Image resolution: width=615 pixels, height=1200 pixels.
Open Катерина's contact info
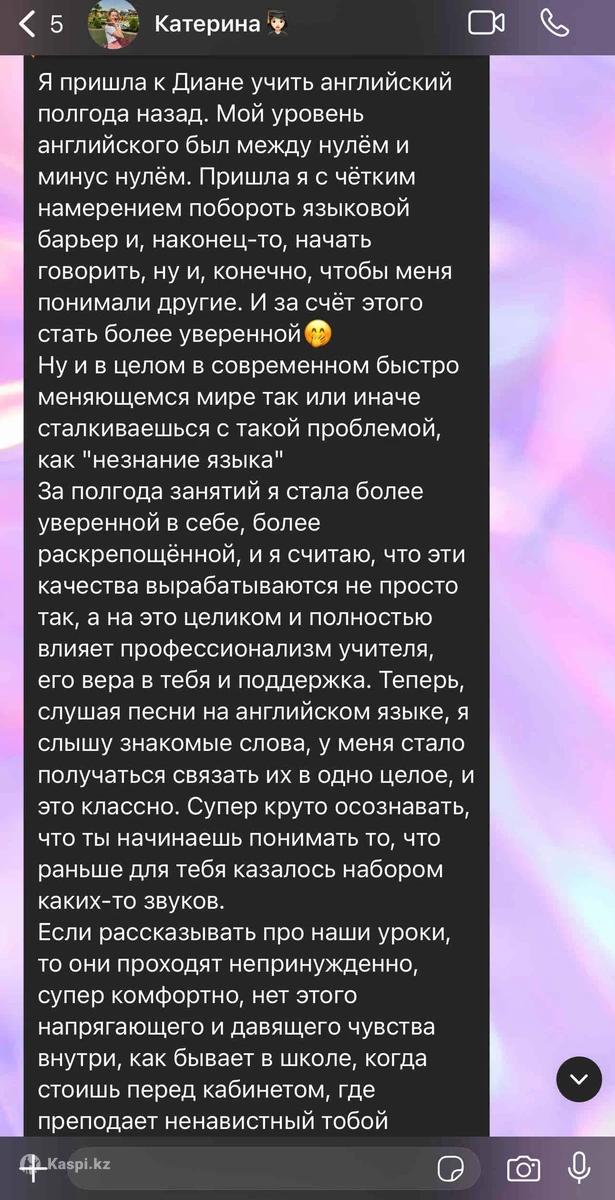pyautogui.click(x=206, y=24)
